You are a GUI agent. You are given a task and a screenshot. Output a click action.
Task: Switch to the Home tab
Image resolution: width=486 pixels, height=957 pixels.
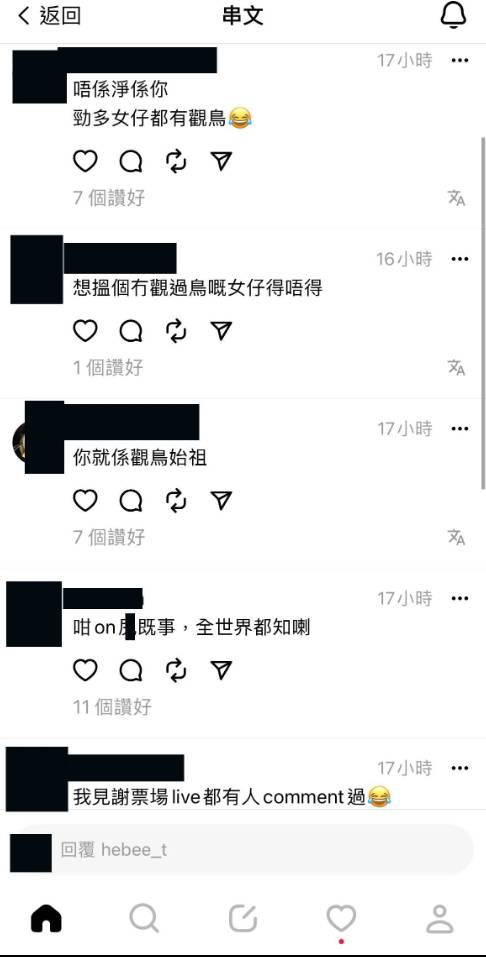(46, 918)
